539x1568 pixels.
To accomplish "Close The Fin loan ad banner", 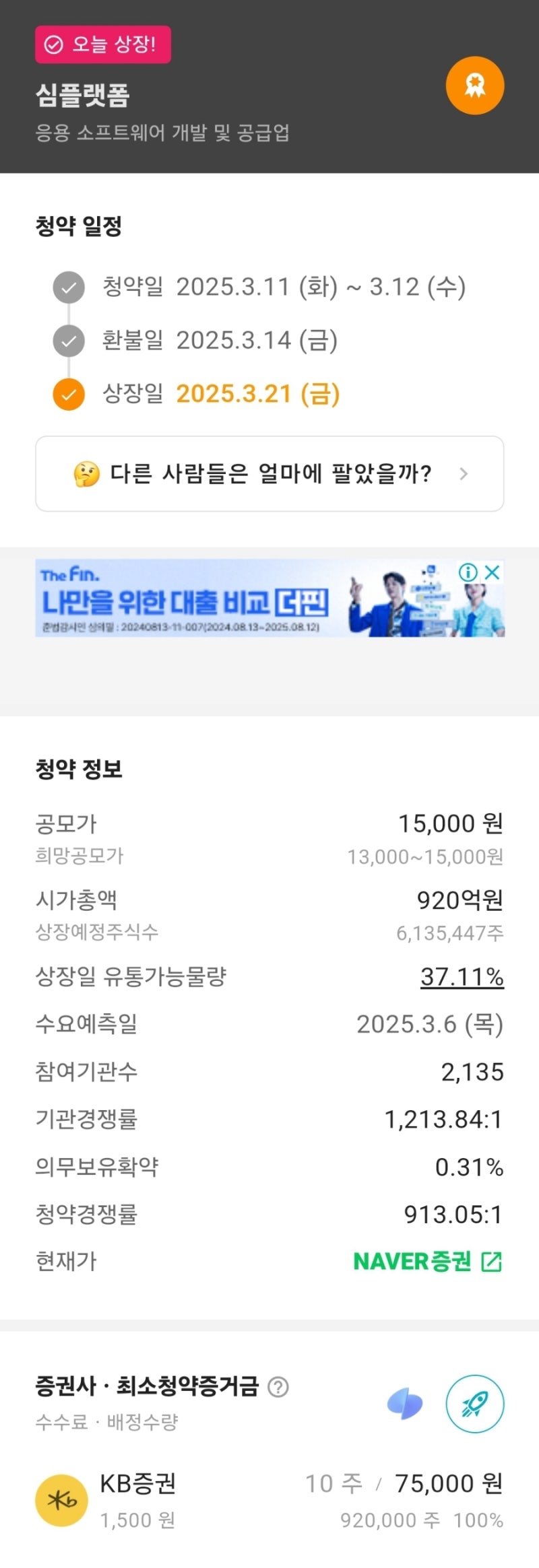I will tap(493, 572).
